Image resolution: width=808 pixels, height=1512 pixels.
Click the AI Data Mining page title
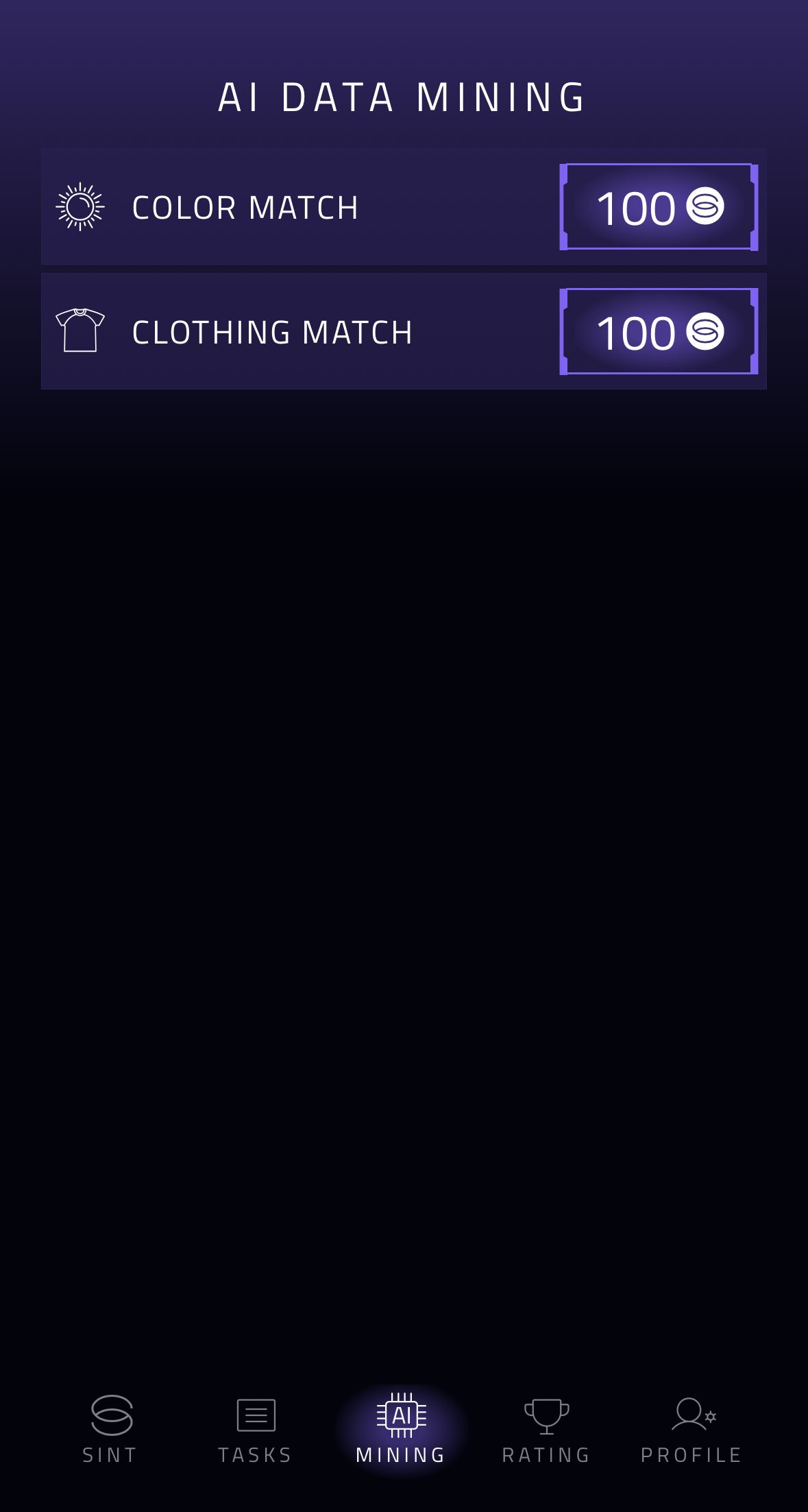point(404,97)
